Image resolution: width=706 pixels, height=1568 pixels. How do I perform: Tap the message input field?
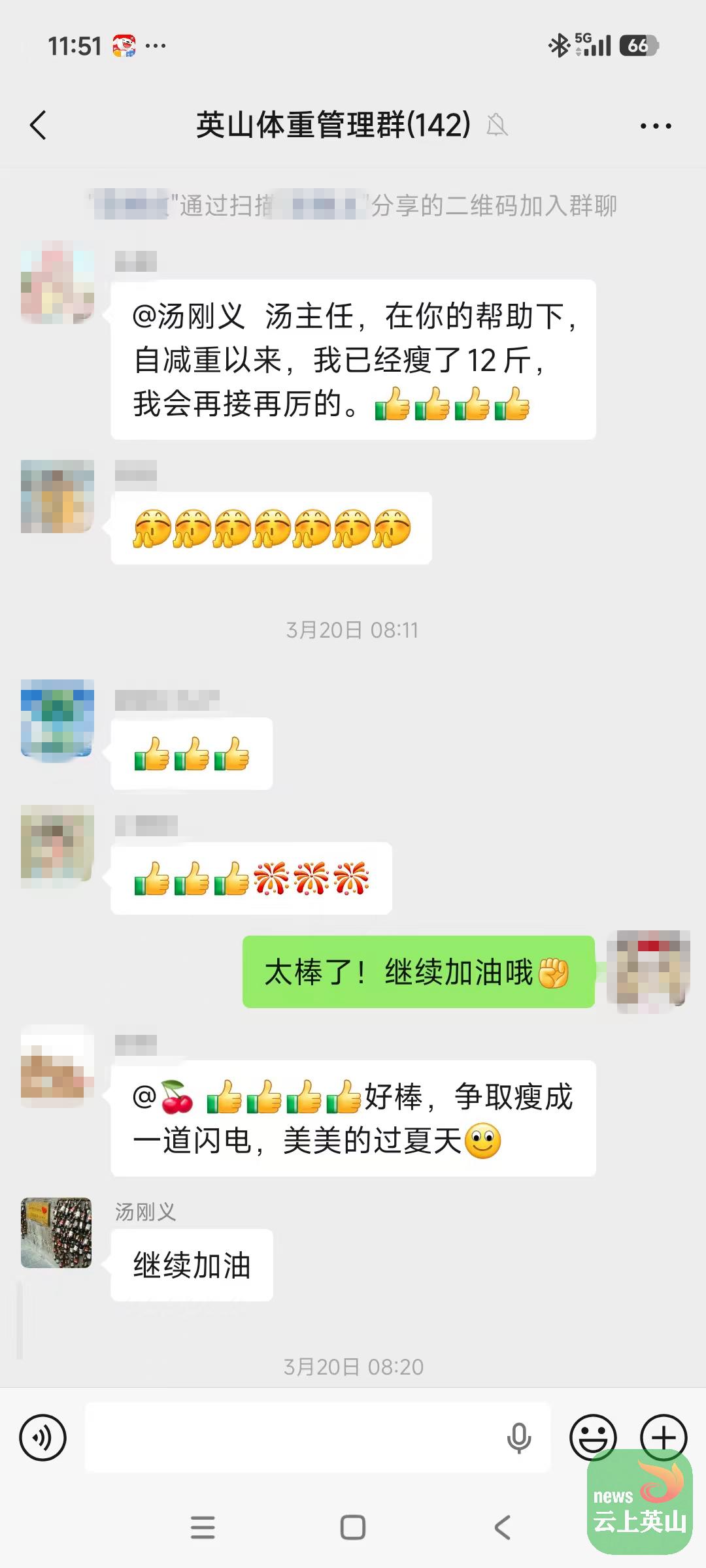294,1437
